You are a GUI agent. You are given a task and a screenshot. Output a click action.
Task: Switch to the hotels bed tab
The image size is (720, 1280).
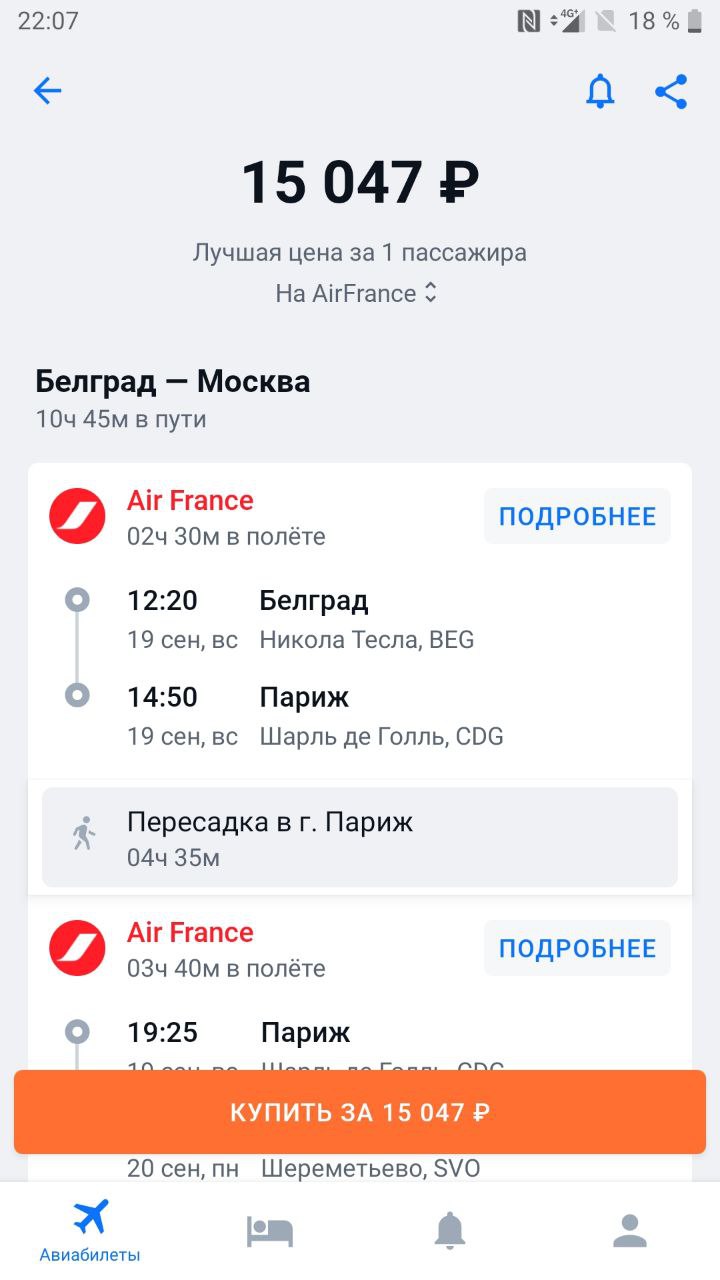point(270,1231)
